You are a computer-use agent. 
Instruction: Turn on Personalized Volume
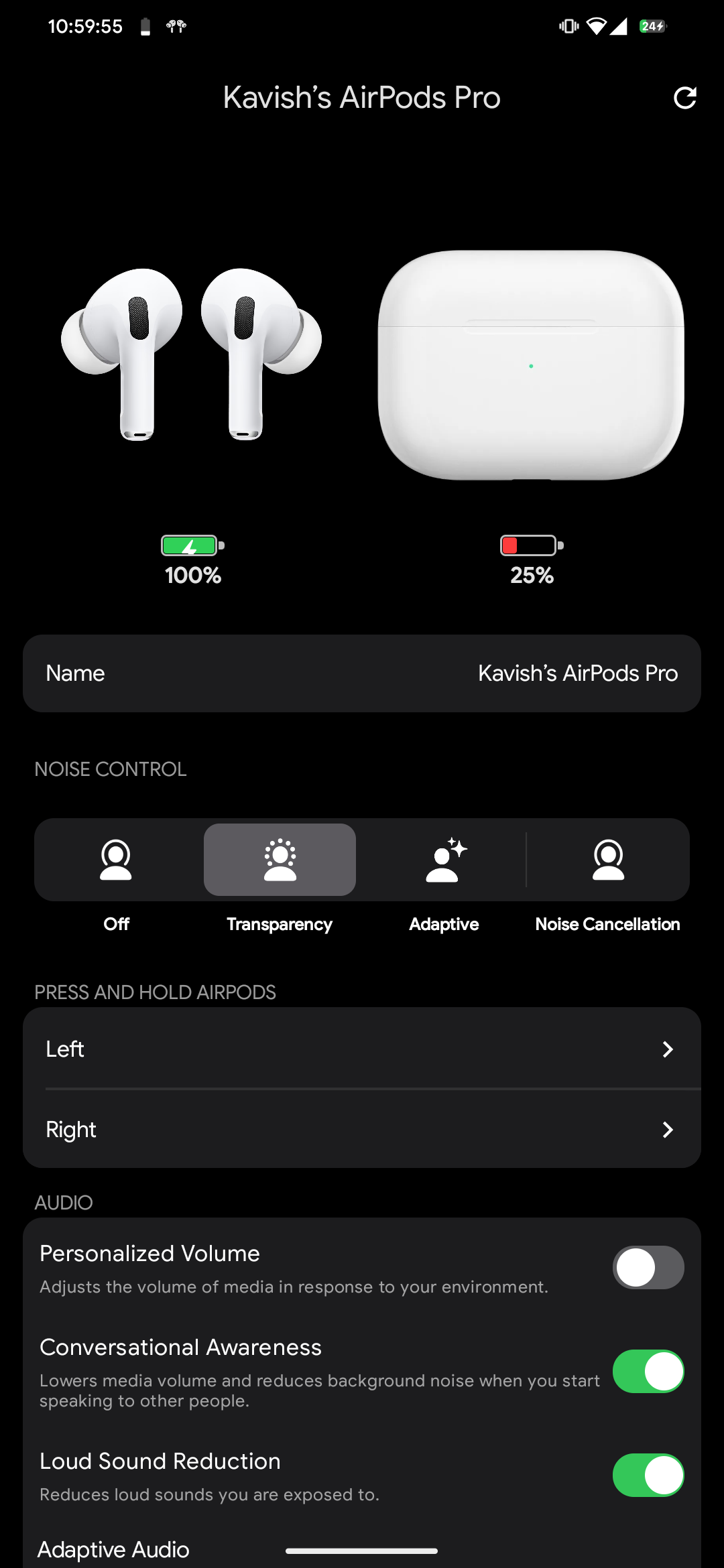click(x=648, y=1267)
